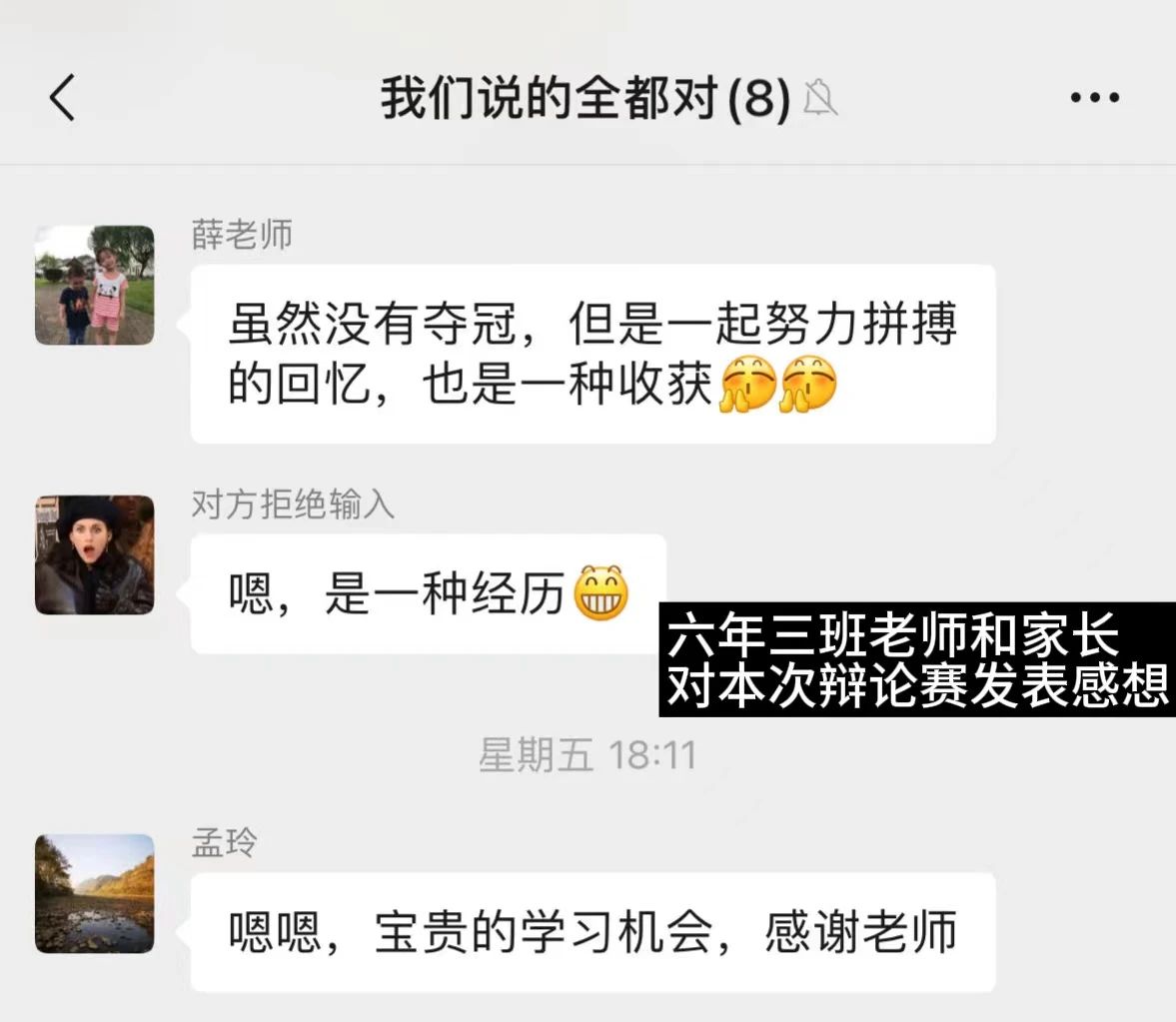1176x1022 pixels.
Task: Tap 薛老师's profile avatar
Action: click(95, 285)
